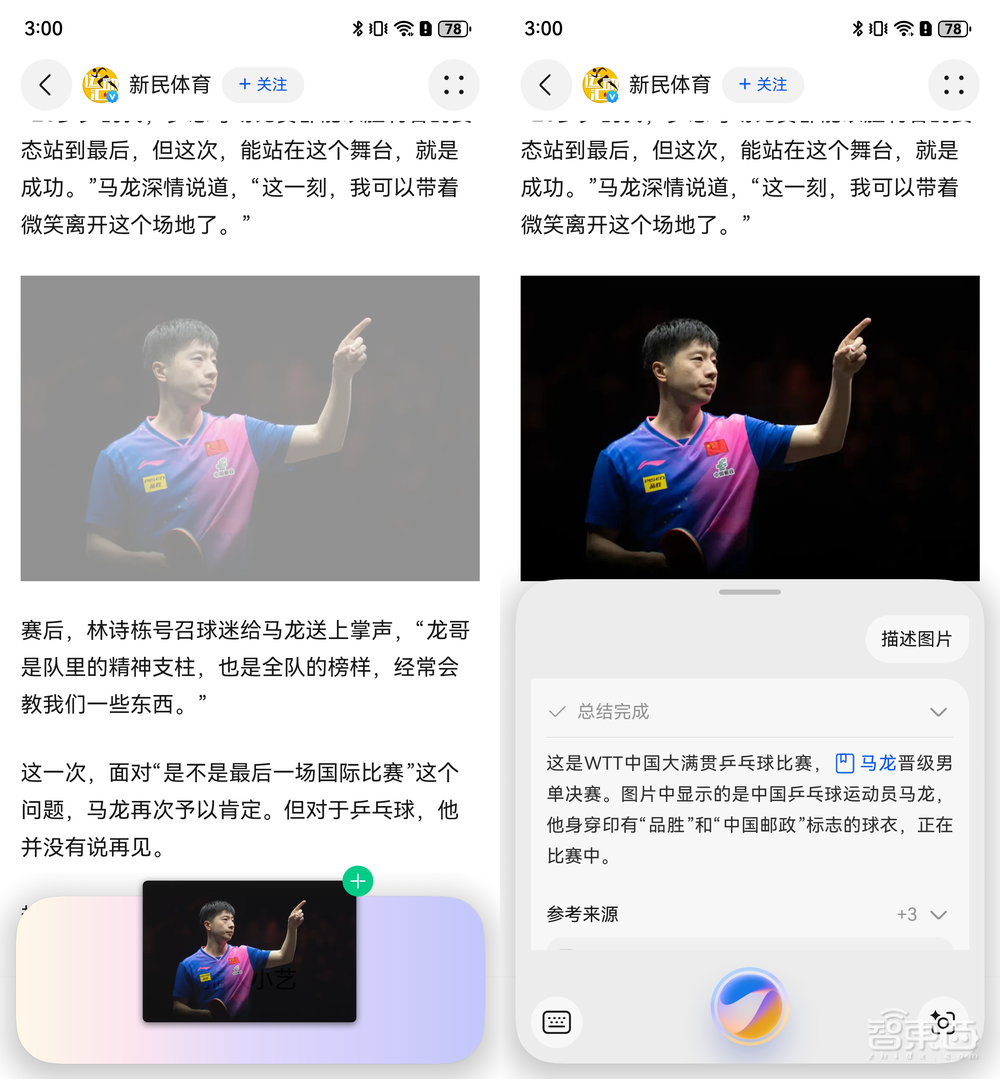The image size is (1000, 1079).
Task: Activate the HarmonyOS Celia assistant orb
Action: point(748,1008)
